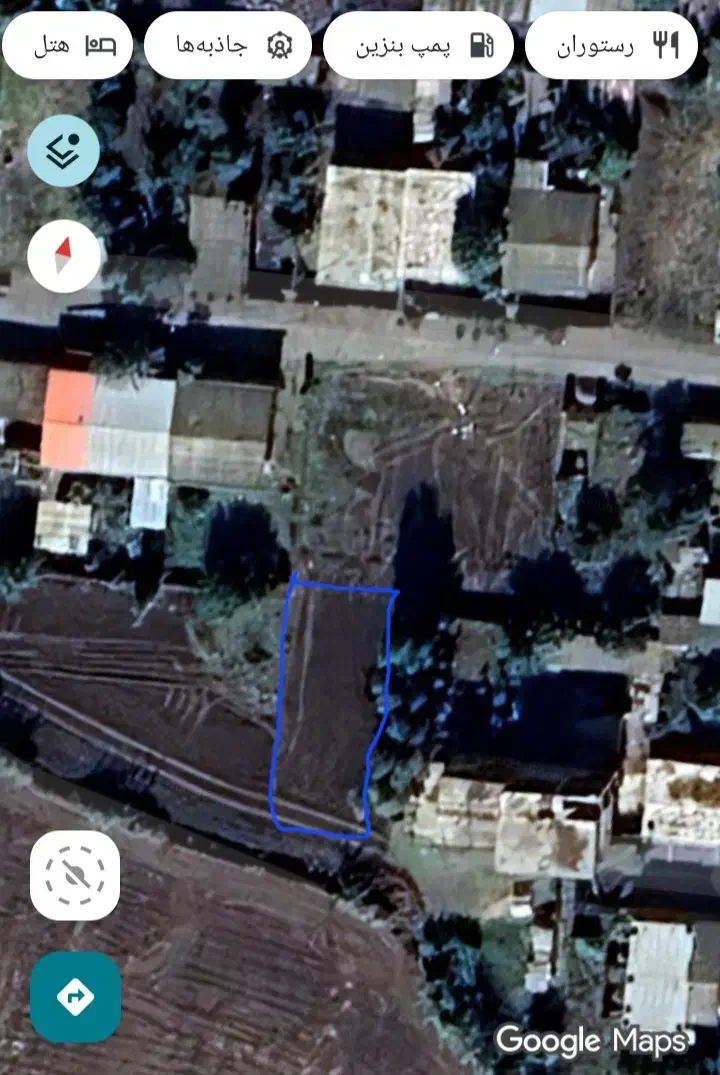Select the جاذبه‌ها (attractions) chip
Screen dimensions: 720x1075
click(x=229, y=45)
